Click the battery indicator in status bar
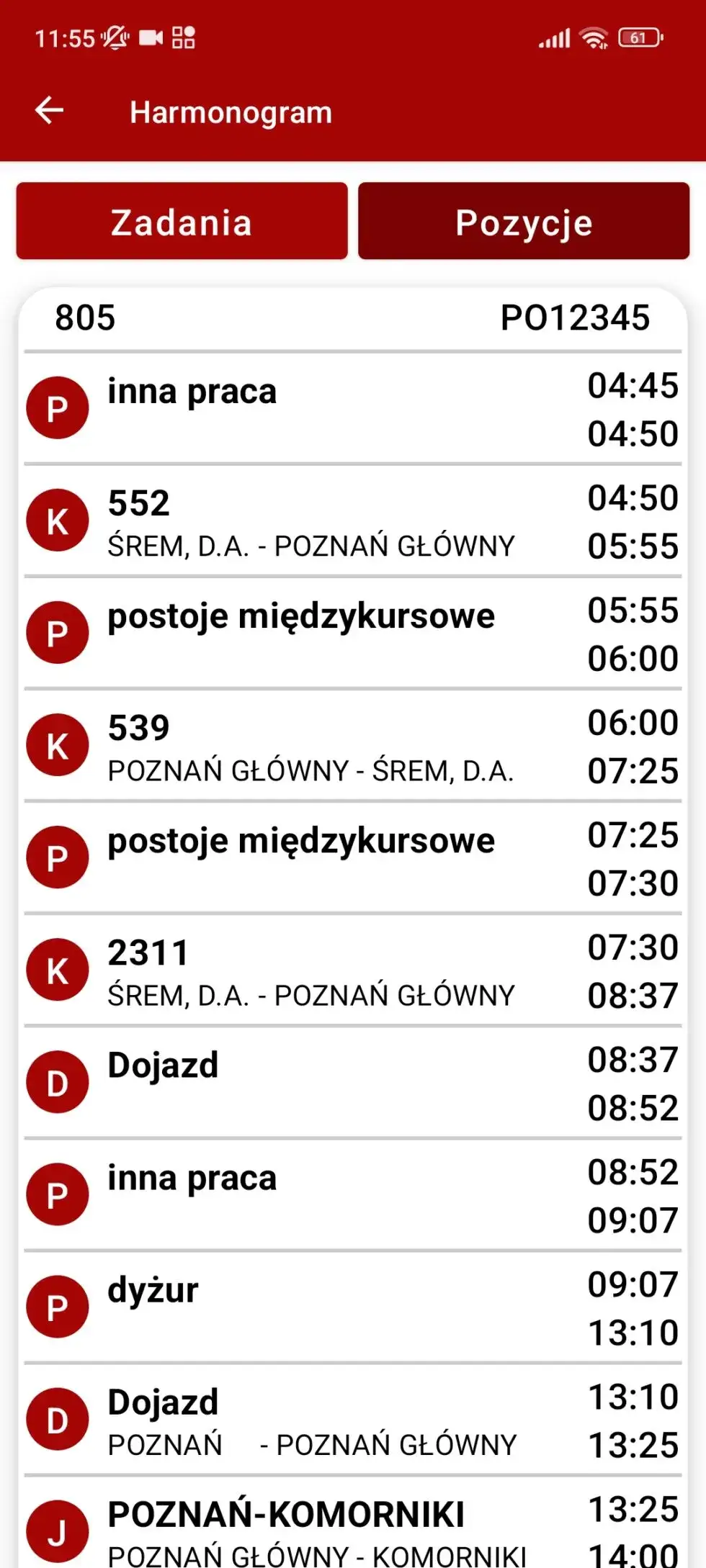The height and width of the screenshot is (1568, 706). click(x=640, y=36)
